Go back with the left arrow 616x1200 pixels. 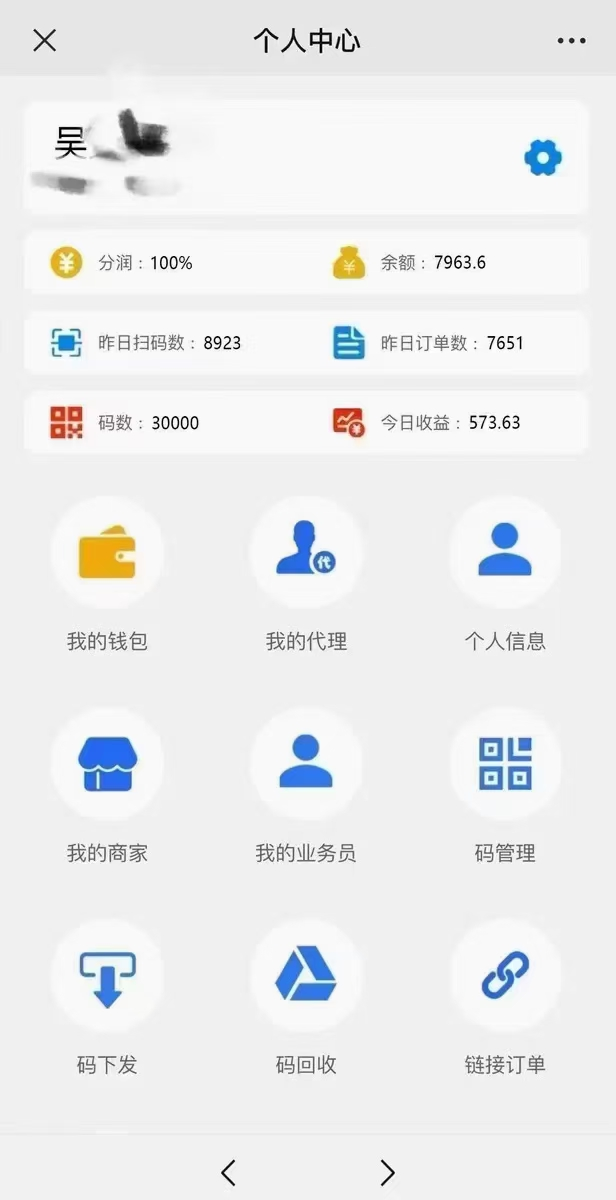click(x=229, y=1172)
